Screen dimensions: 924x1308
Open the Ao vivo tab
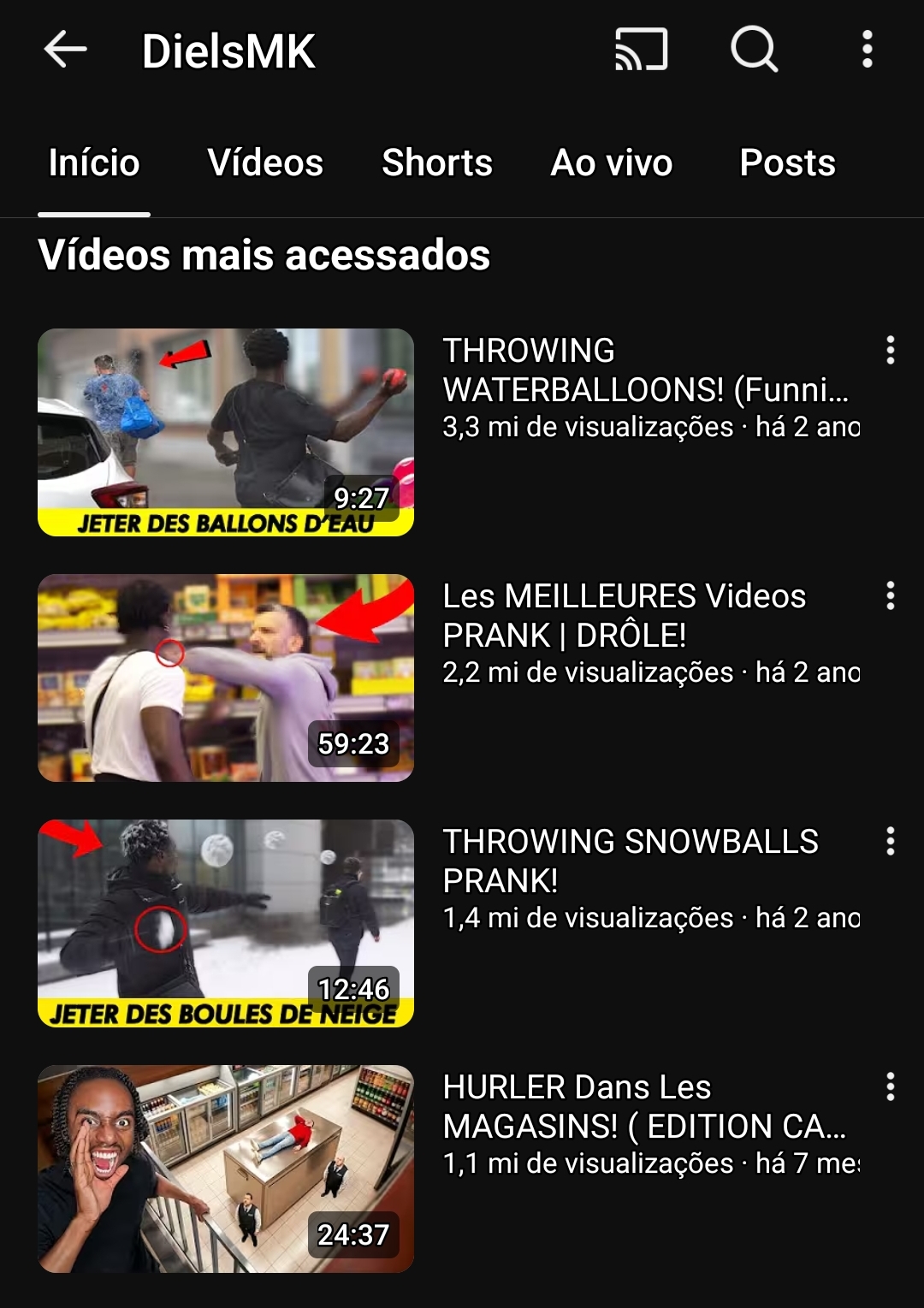612,163
